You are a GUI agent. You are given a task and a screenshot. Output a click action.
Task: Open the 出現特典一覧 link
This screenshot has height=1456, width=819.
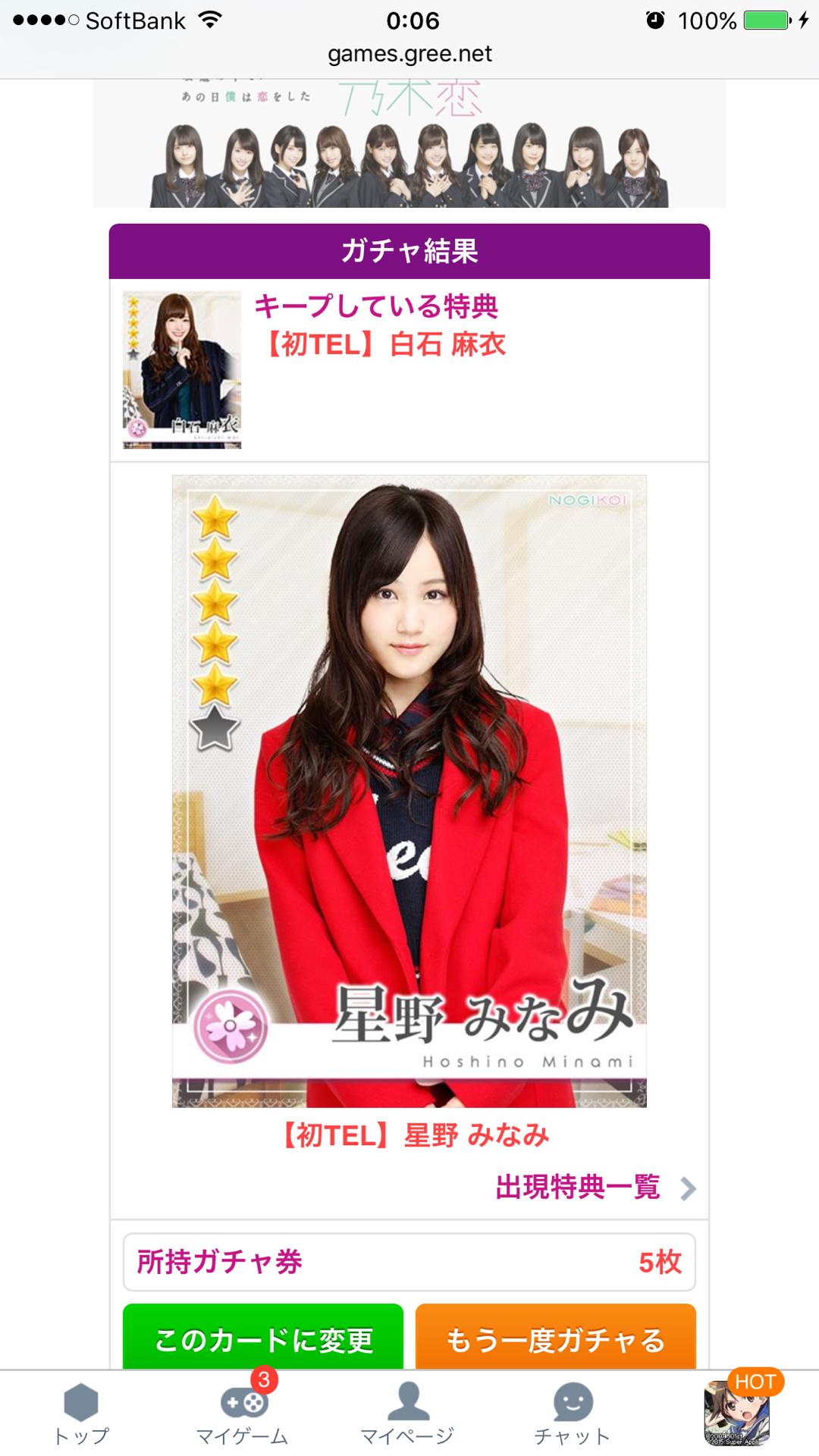[594, 1187]
